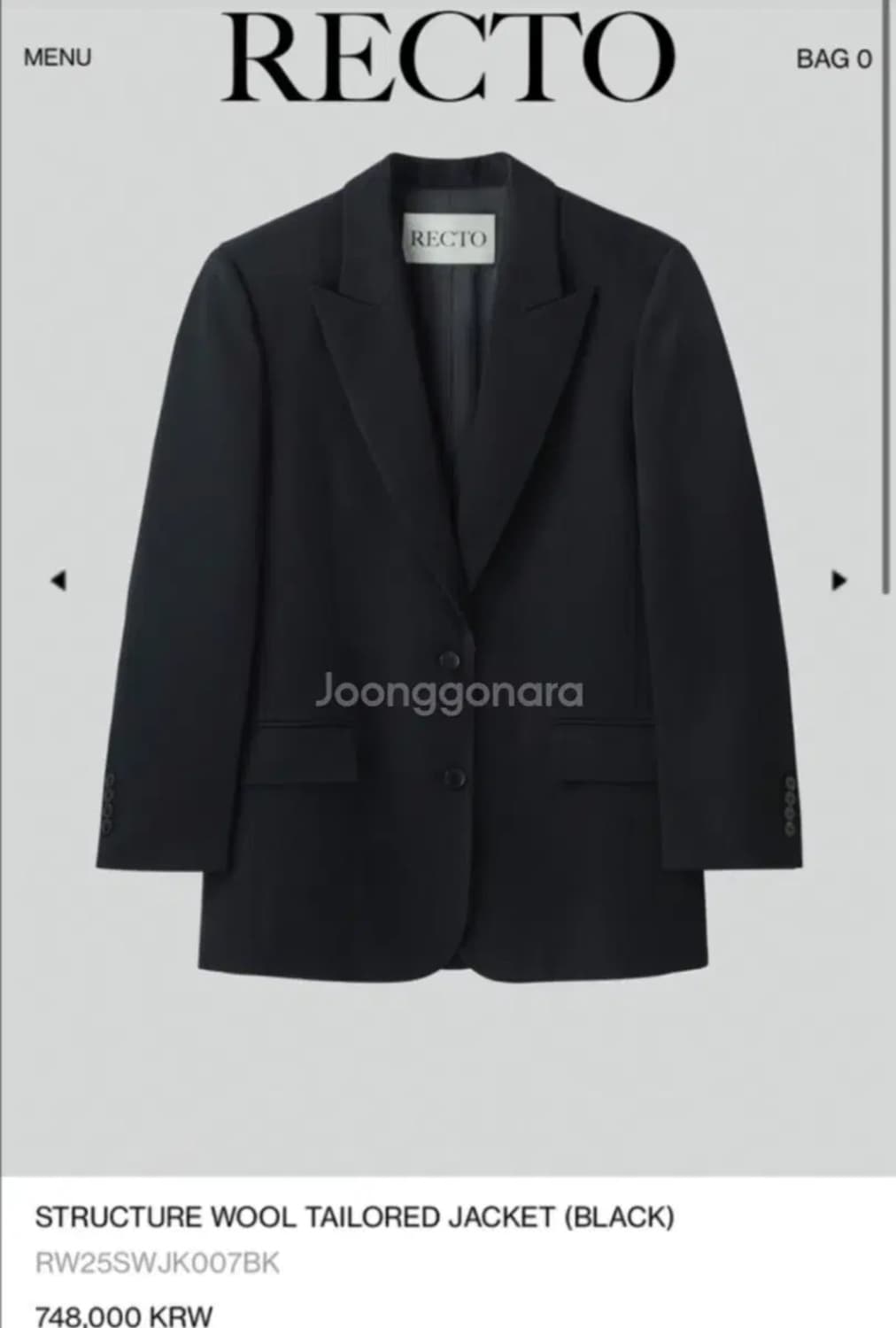The image size is (896, 1328).
Task: Click the RECTO label tag on the jacket
Action: point(449,237)
